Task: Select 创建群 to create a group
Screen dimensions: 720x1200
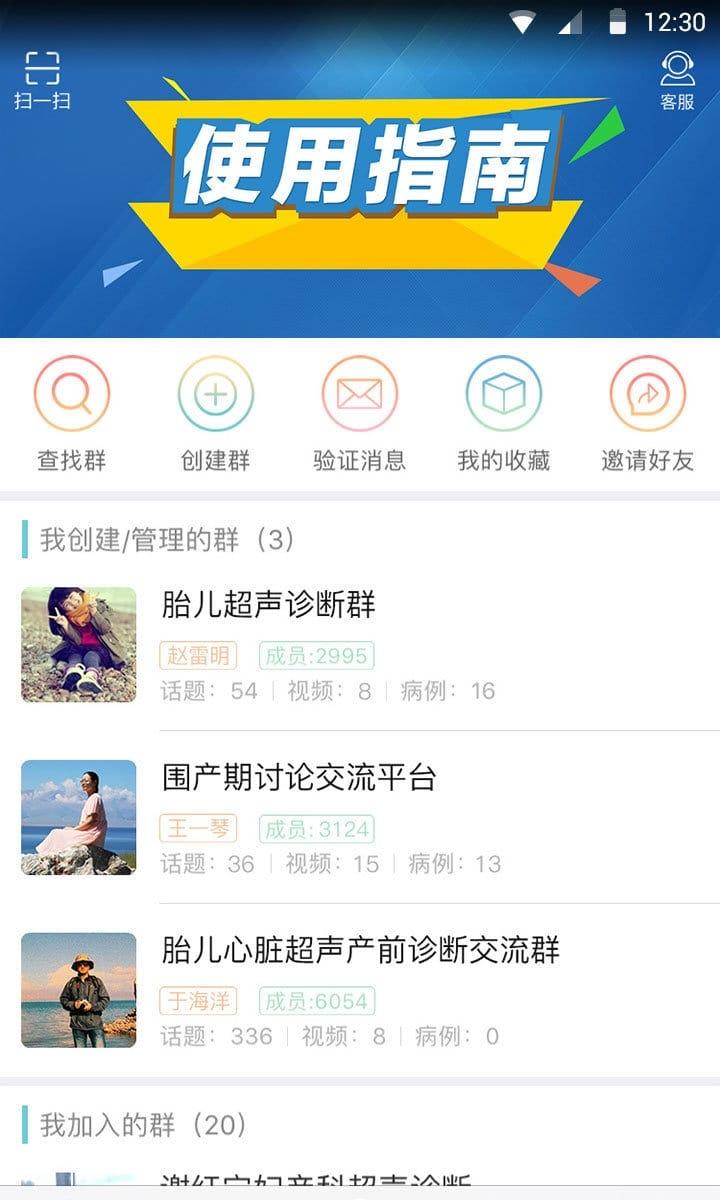Action: click(216, 413)
